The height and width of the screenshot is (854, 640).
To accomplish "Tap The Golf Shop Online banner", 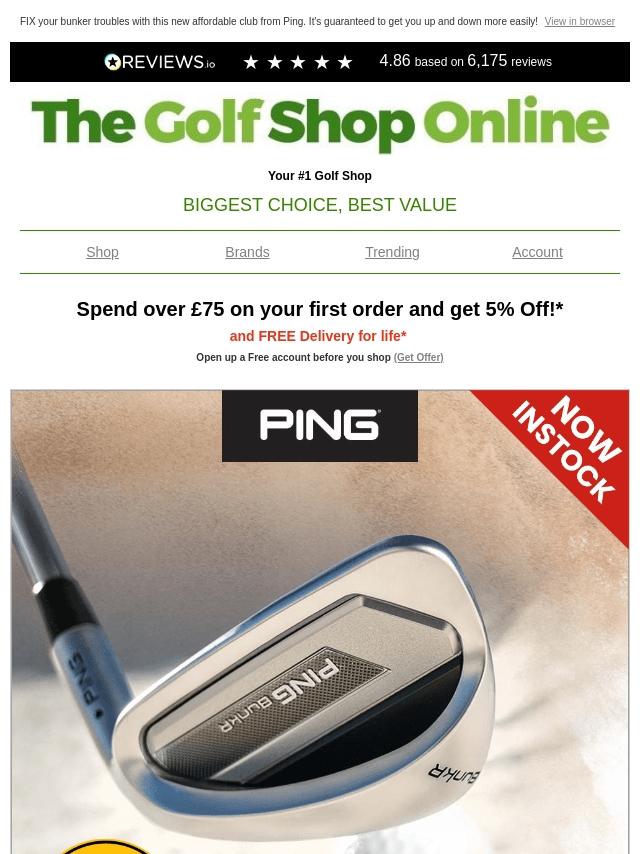I will 320,125.
